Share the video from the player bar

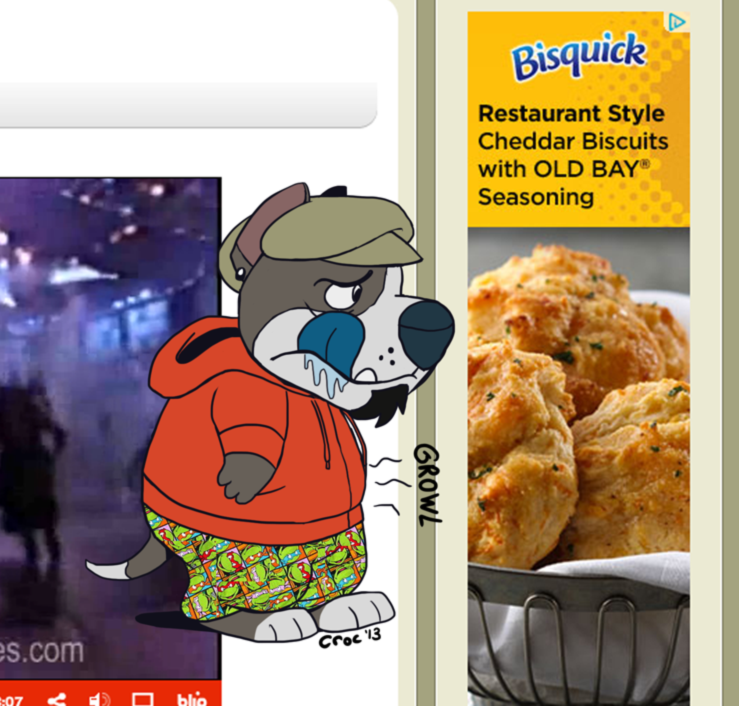coord(56,698)
